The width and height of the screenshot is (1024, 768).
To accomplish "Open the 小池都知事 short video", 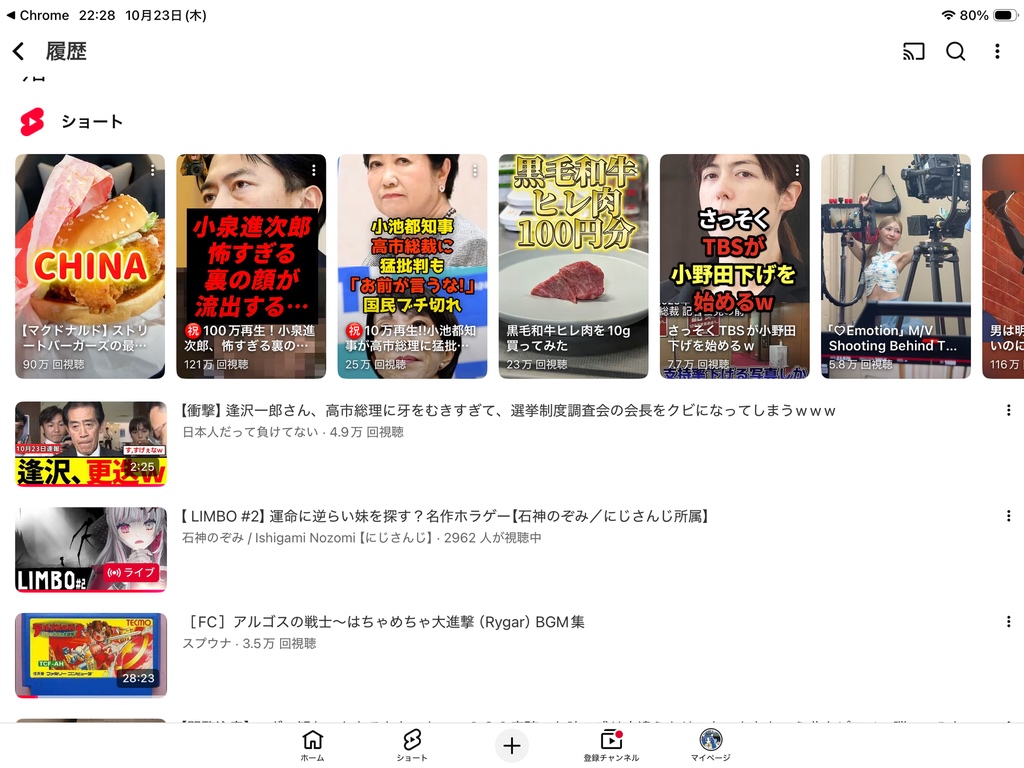I will pyautogui.click(x=412, y=265).
